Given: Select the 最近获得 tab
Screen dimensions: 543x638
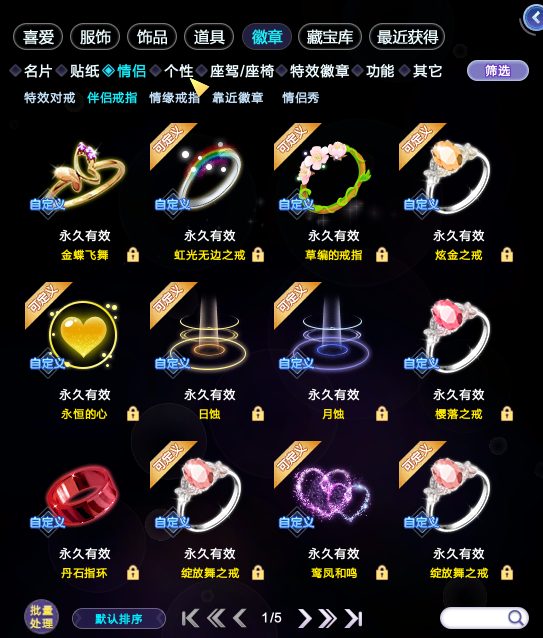Looking at the screenshot, I should click(407, 37).
